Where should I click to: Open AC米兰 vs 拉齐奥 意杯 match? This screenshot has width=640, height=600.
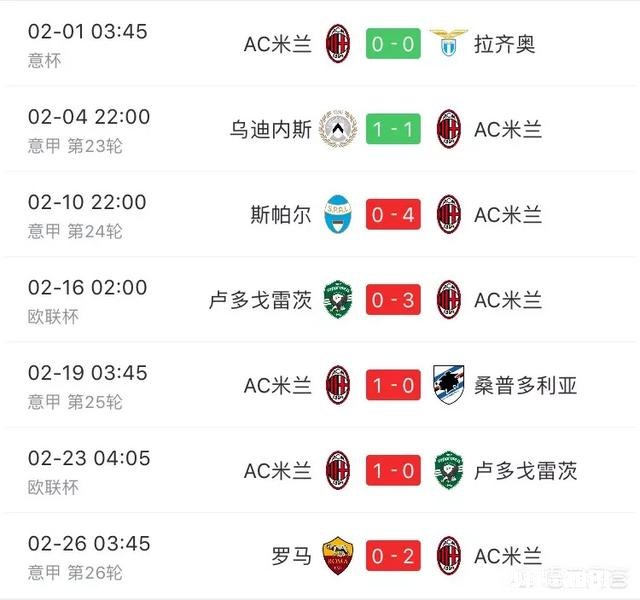(391, 45)
